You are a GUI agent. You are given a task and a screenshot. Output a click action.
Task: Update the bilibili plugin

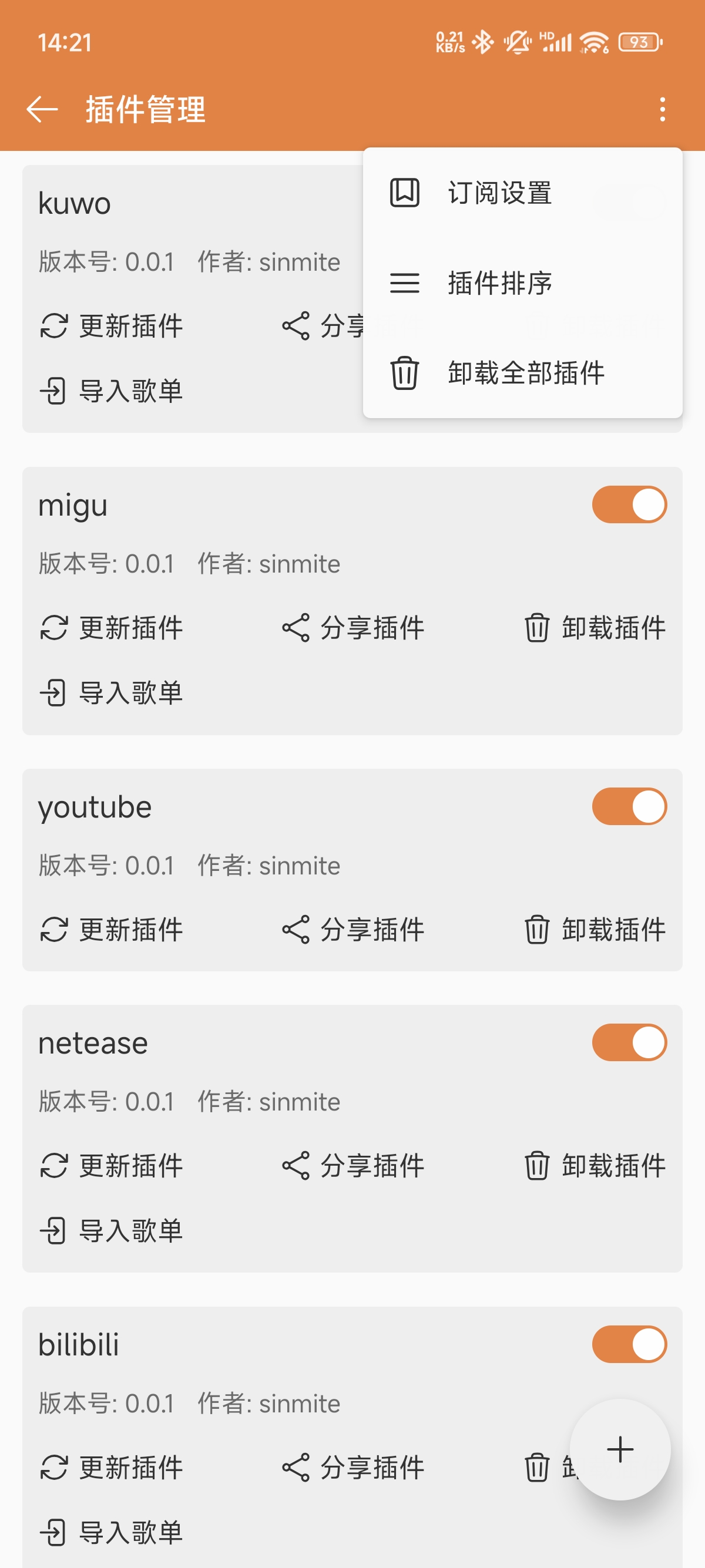tap(112, 1467)
